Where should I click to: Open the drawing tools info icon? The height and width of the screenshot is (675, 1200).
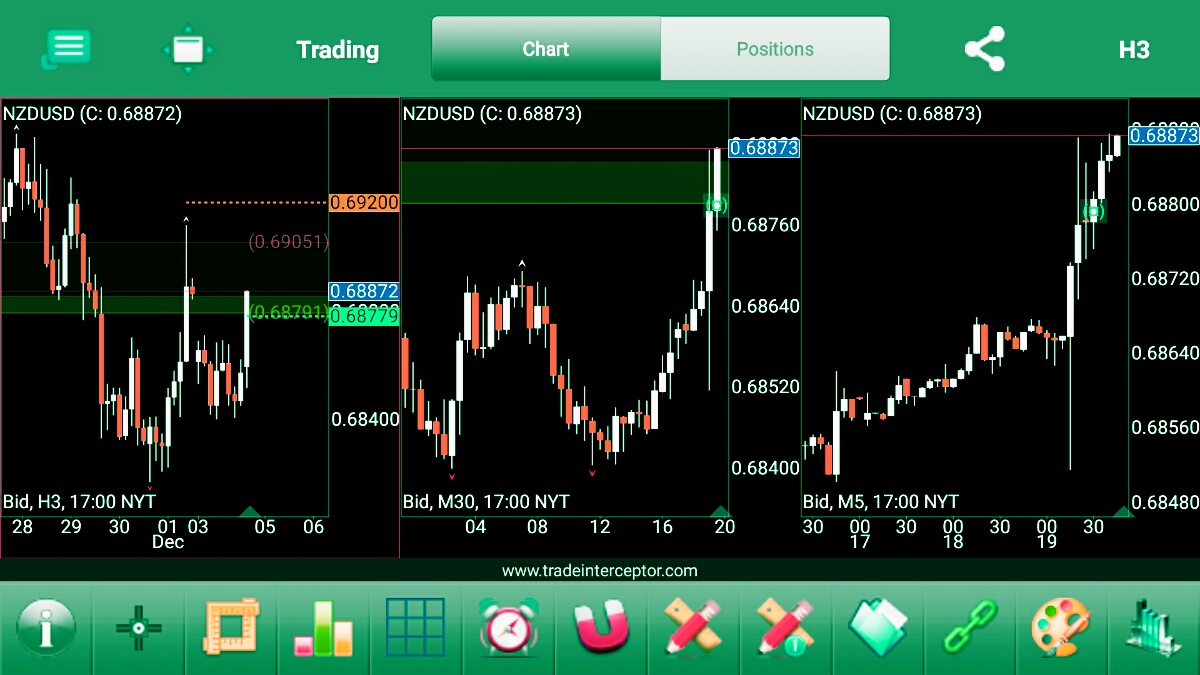tap(784, 629)
